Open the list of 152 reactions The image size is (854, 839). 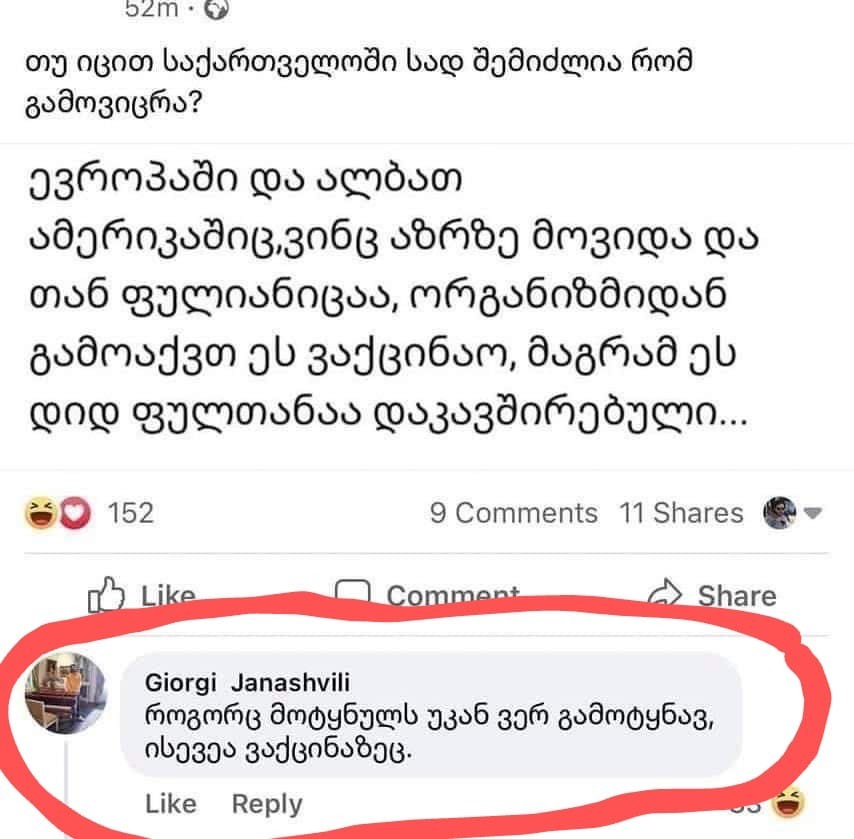[x=90, y=513]
